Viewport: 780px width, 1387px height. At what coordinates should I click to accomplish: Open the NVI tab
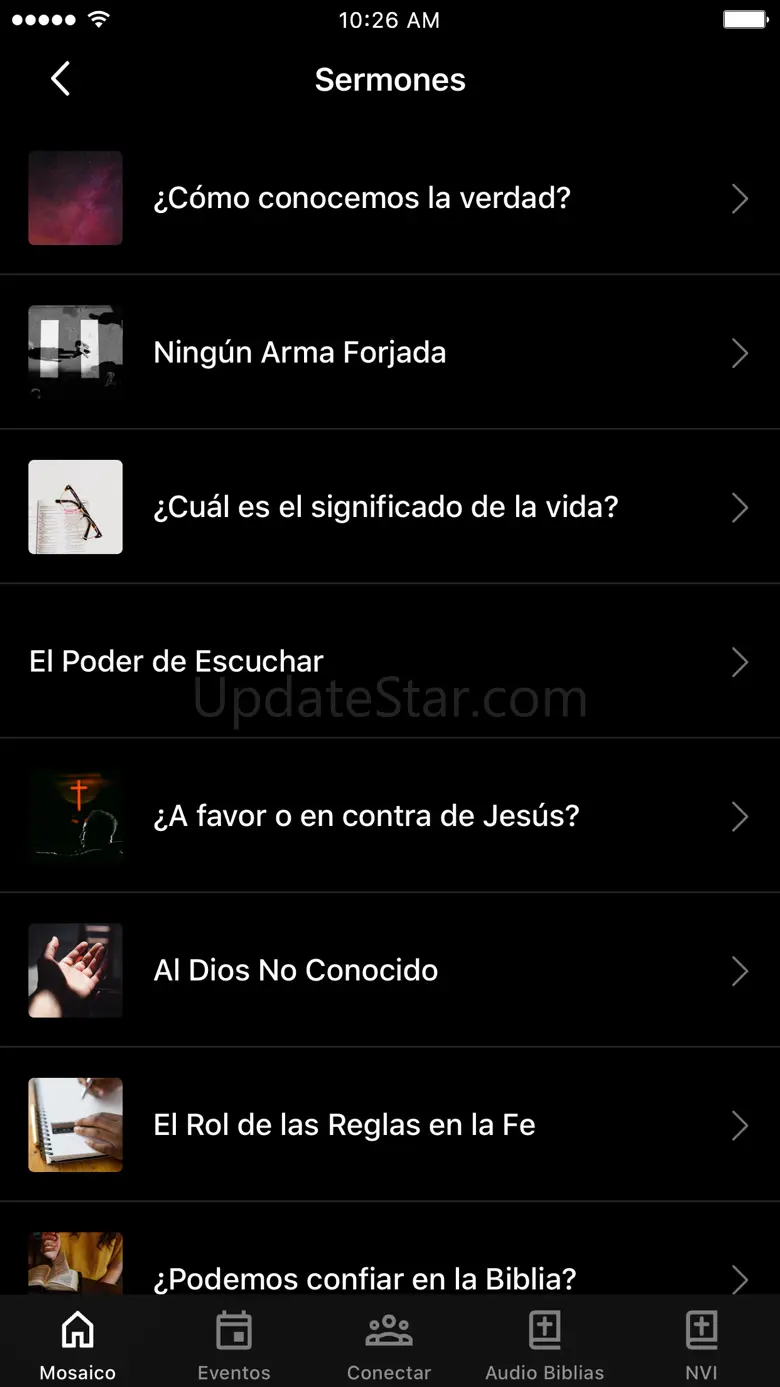(x=701, y=1345)
